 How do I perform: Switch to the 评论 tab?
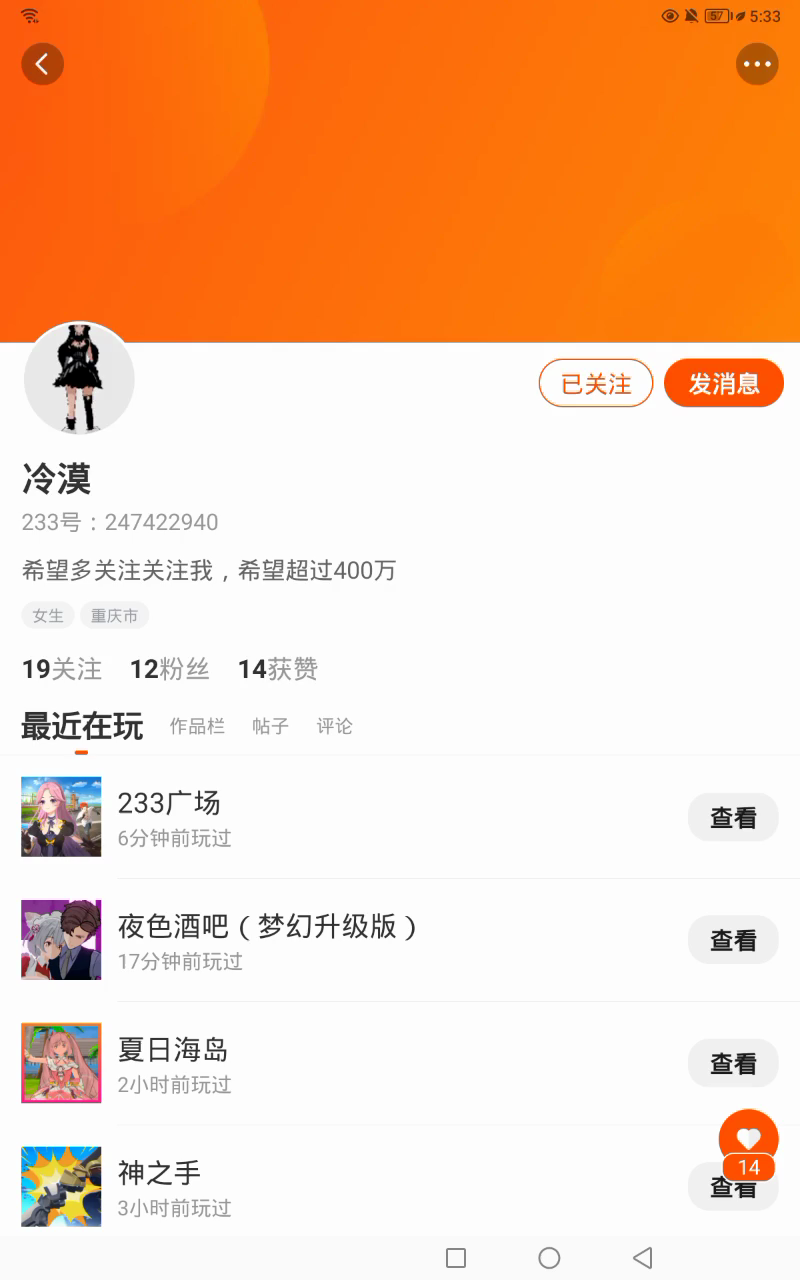[x=334, y=727]
